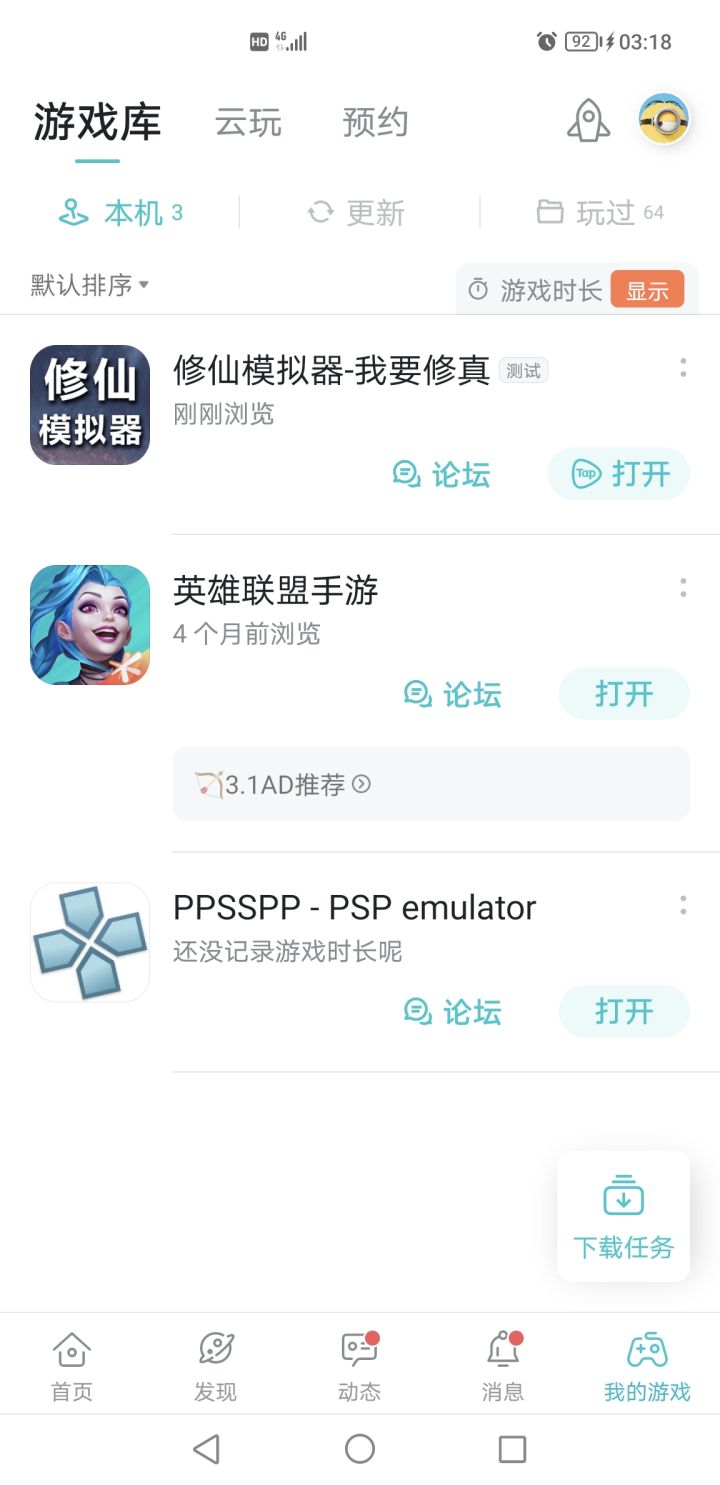Image resolution: width=720 pixels, height=1485 pixels.
Task: Tap the system back button
Action: tap(206, 1449)
